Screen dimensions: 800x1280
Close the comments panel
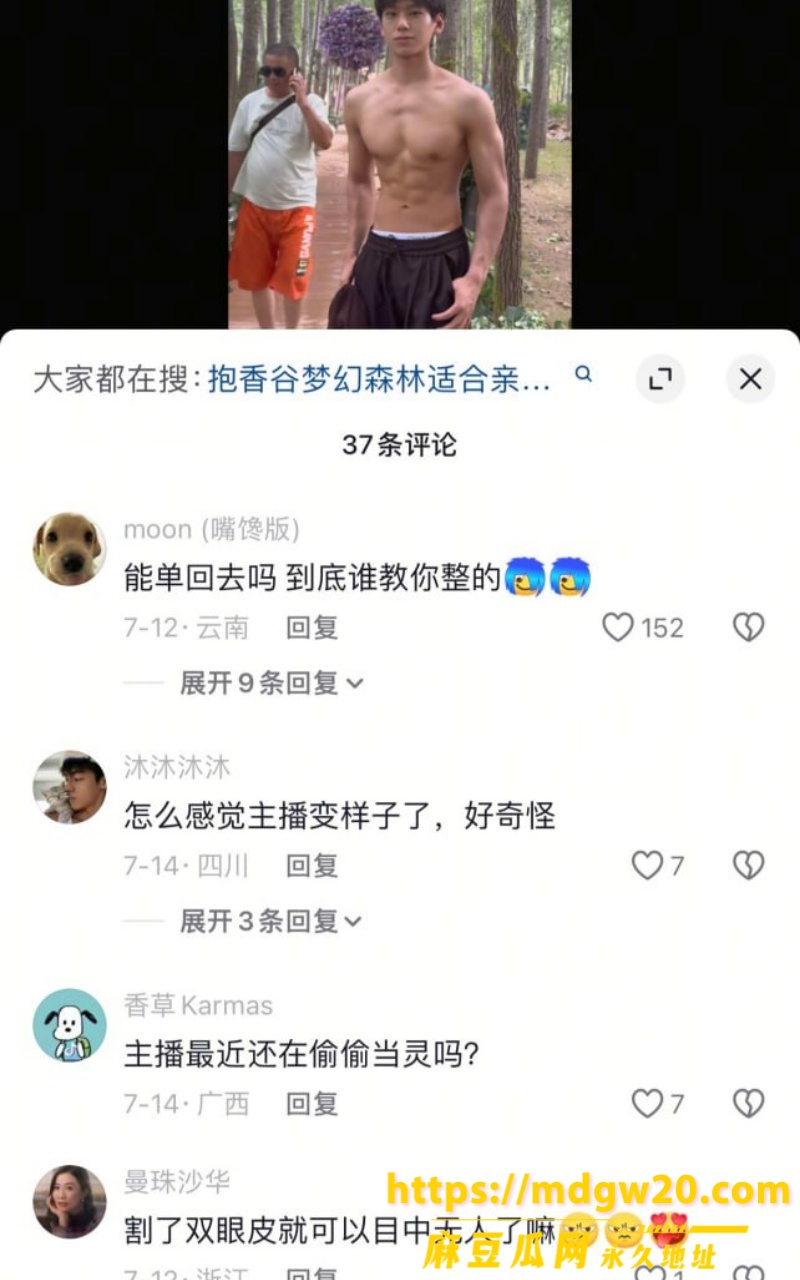pyautogui.click(x=750, y=379)
